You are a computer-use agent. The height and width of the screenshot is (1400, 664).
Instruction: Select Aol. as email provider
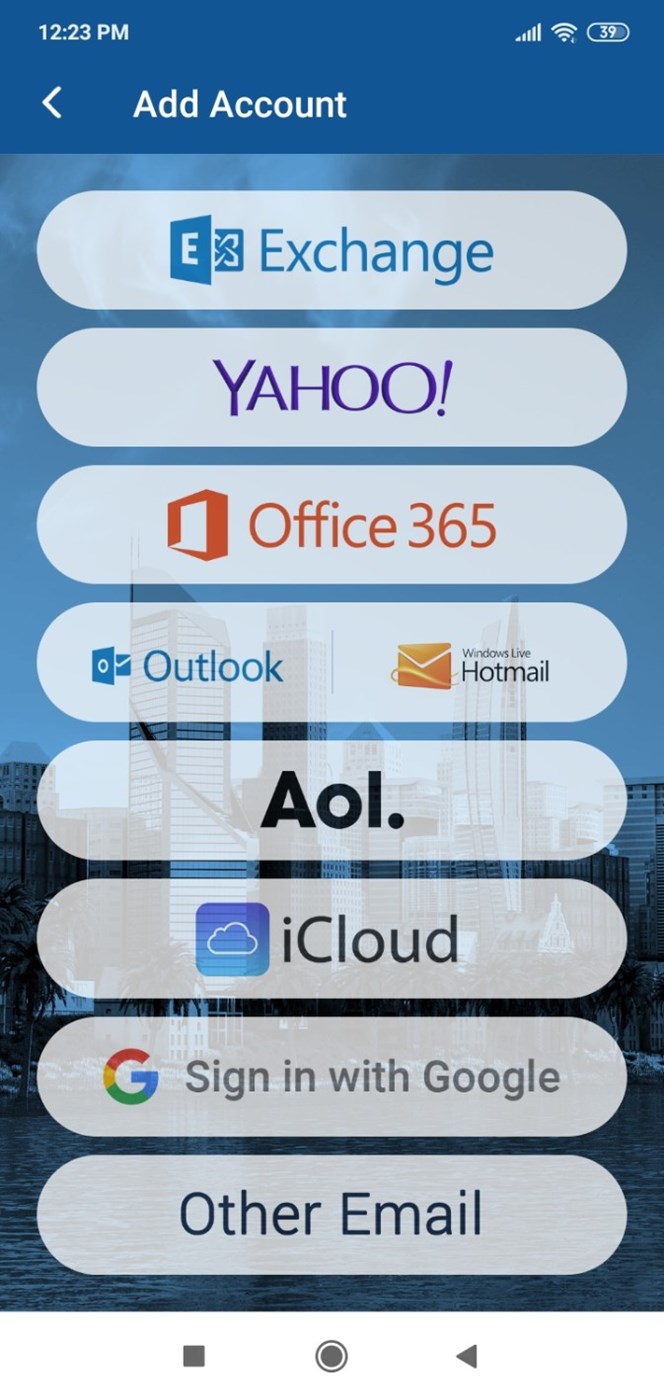click(332, 800)
